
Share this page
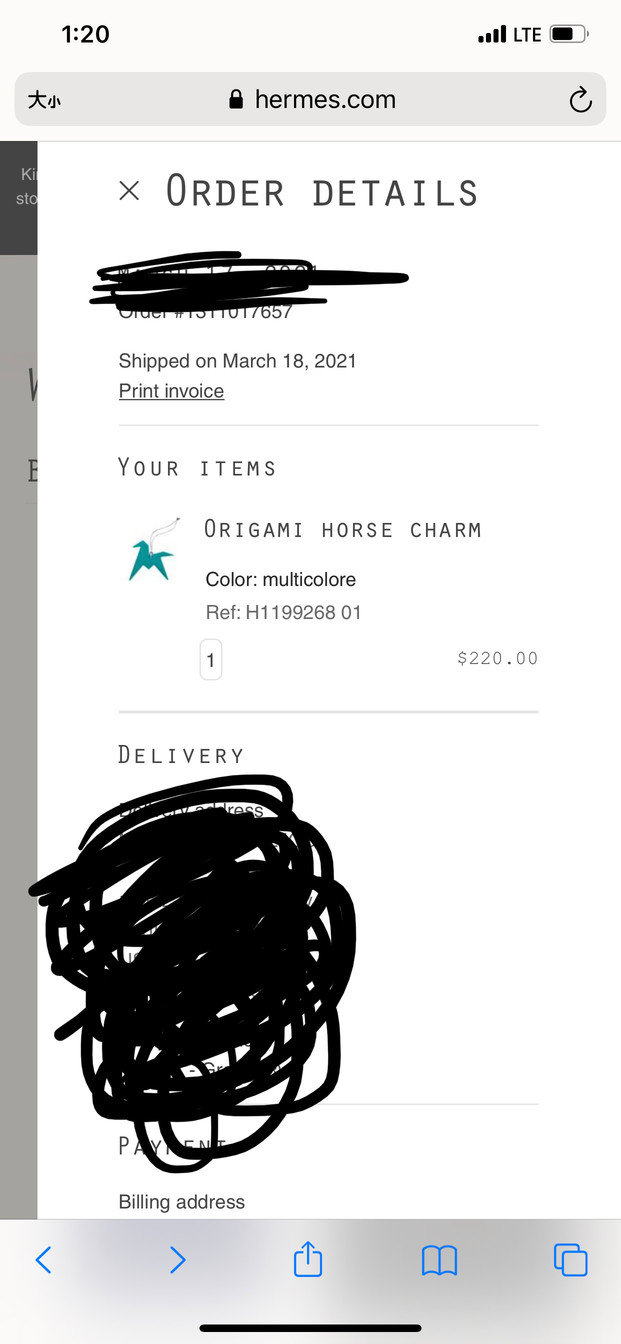308,1258
